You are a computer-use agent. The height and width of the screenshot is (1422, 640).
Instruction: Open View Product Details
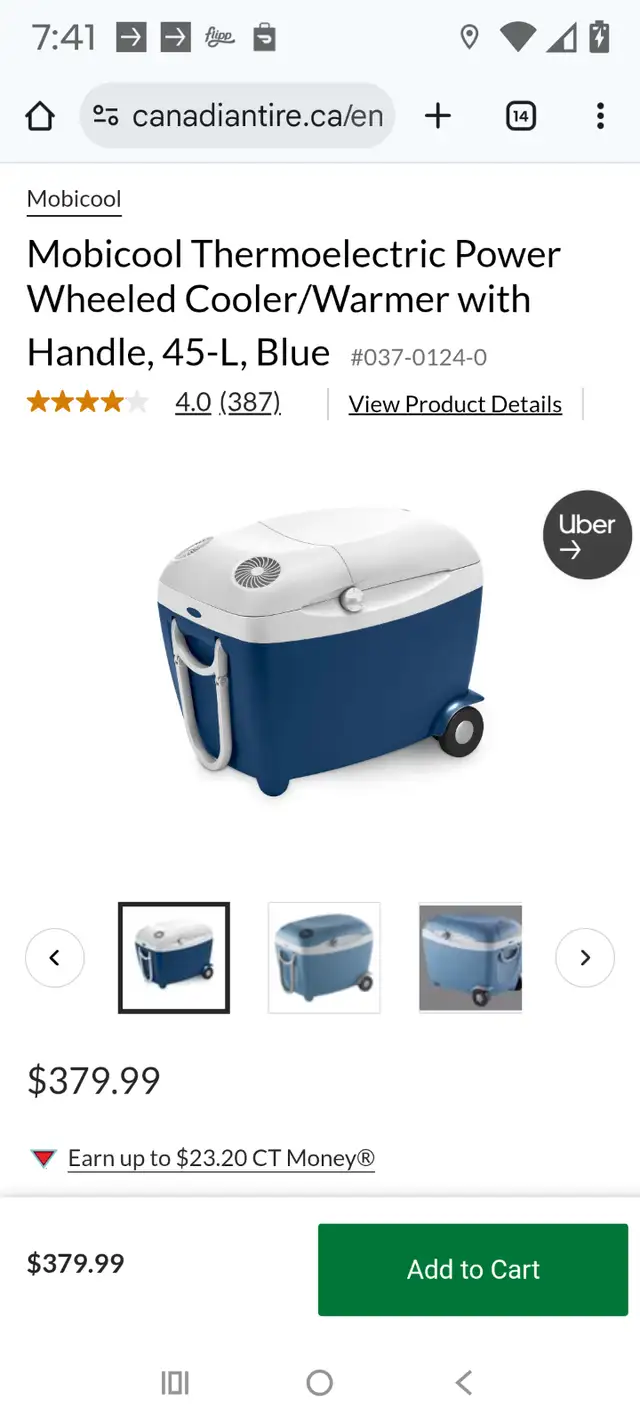[455, 404]
